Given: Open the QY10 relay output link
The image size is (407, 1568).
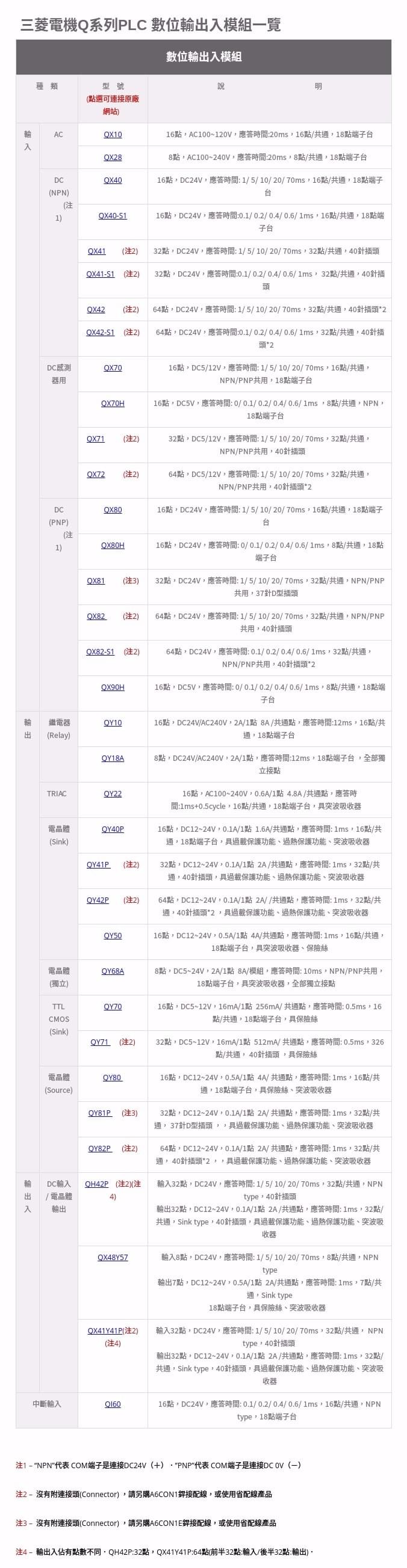Looking at the screenshot, I should 113,723.
